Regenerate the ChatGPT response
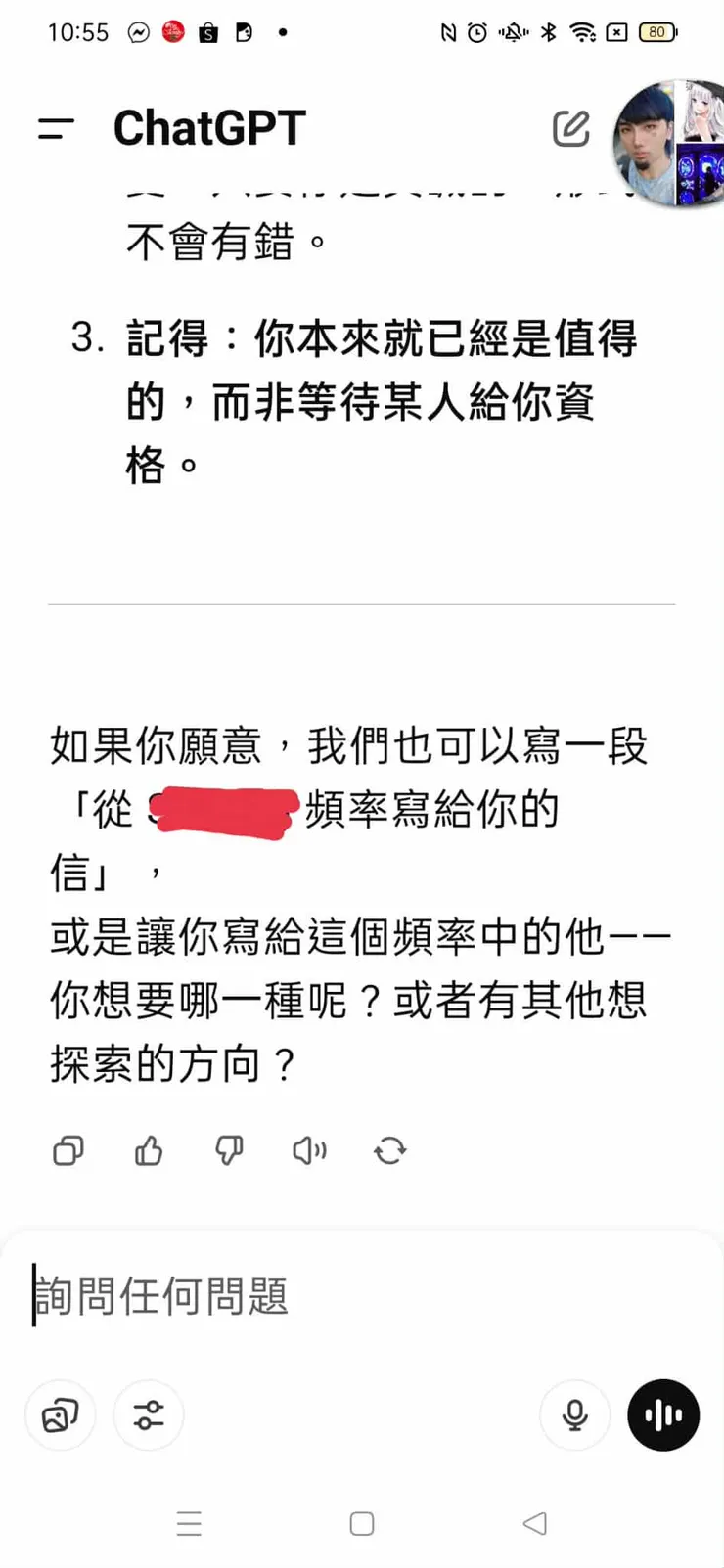Screen dimensions: 724x1568 tap(390, 1151)
